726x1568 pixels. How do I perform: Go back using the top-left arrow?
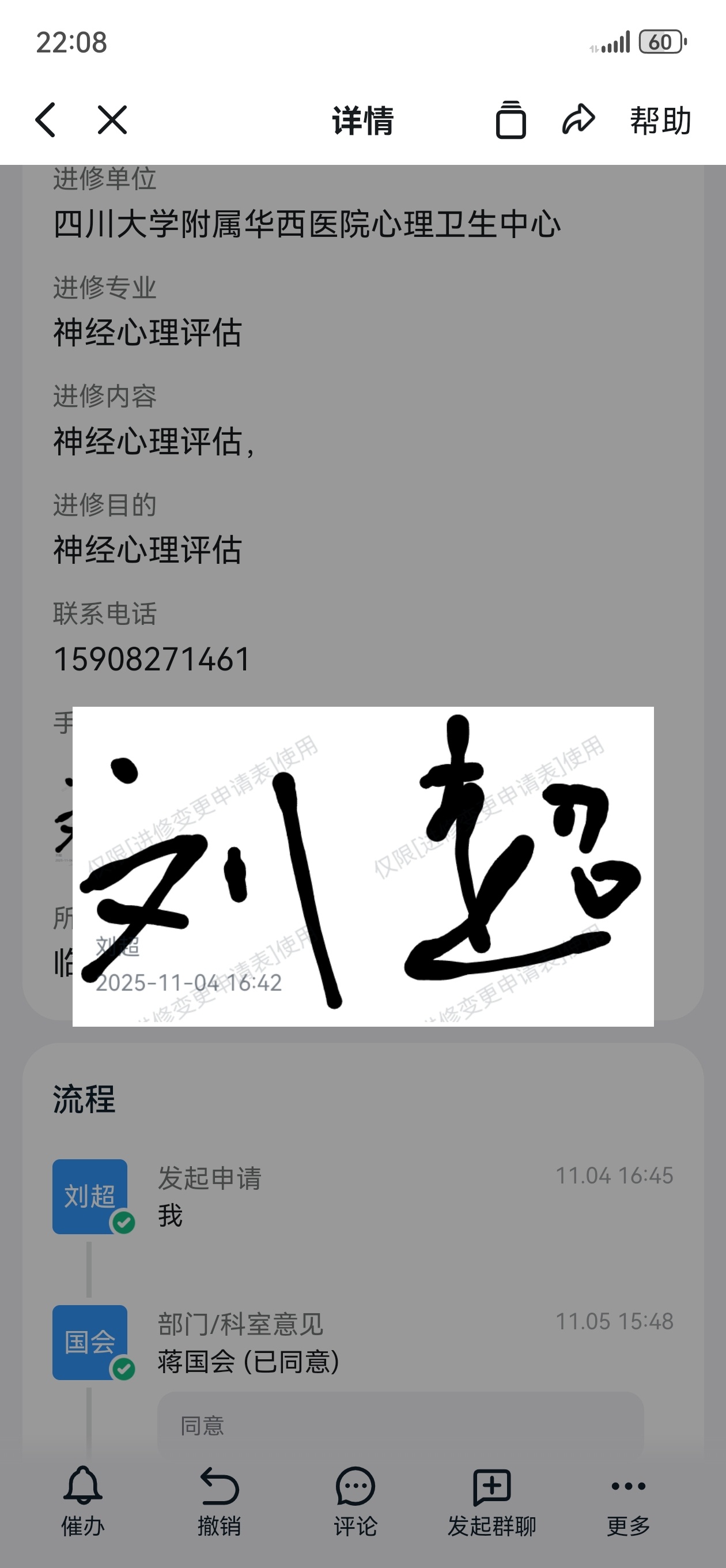pyautogui.click(x=46, y=119)
